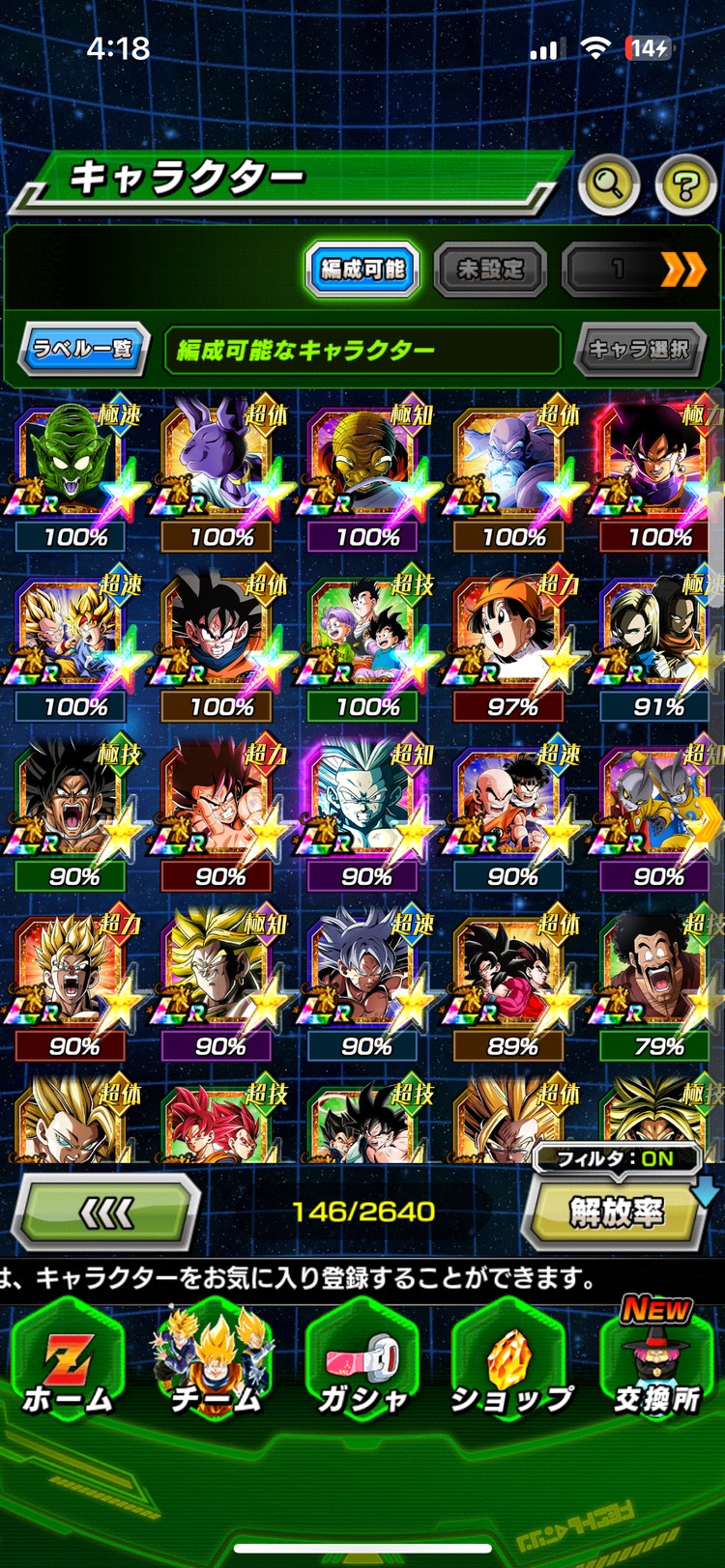Select the Pan 超力 97% character

coord(513,634)
